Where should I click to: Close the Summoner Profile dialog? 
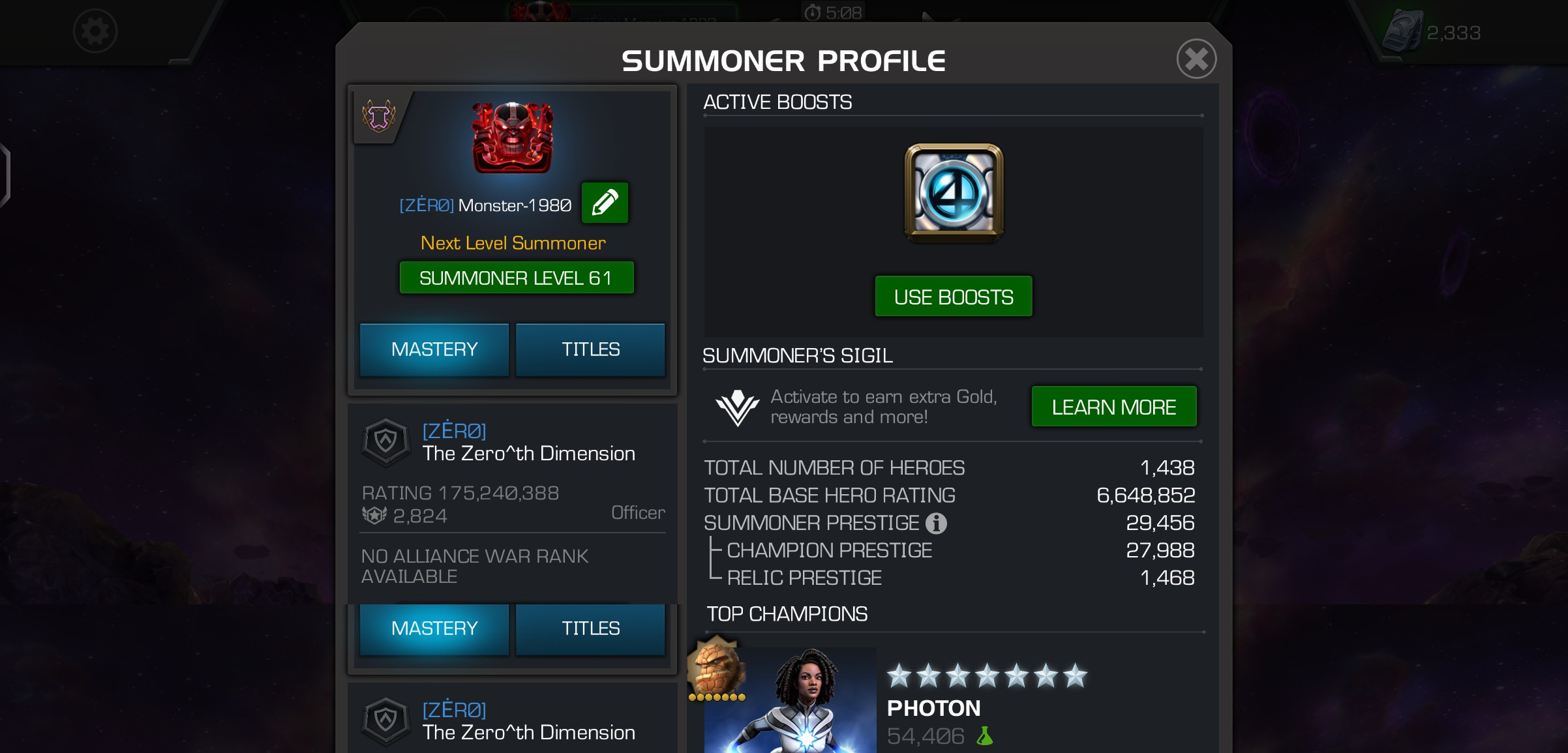click(x=1196, y=59)
